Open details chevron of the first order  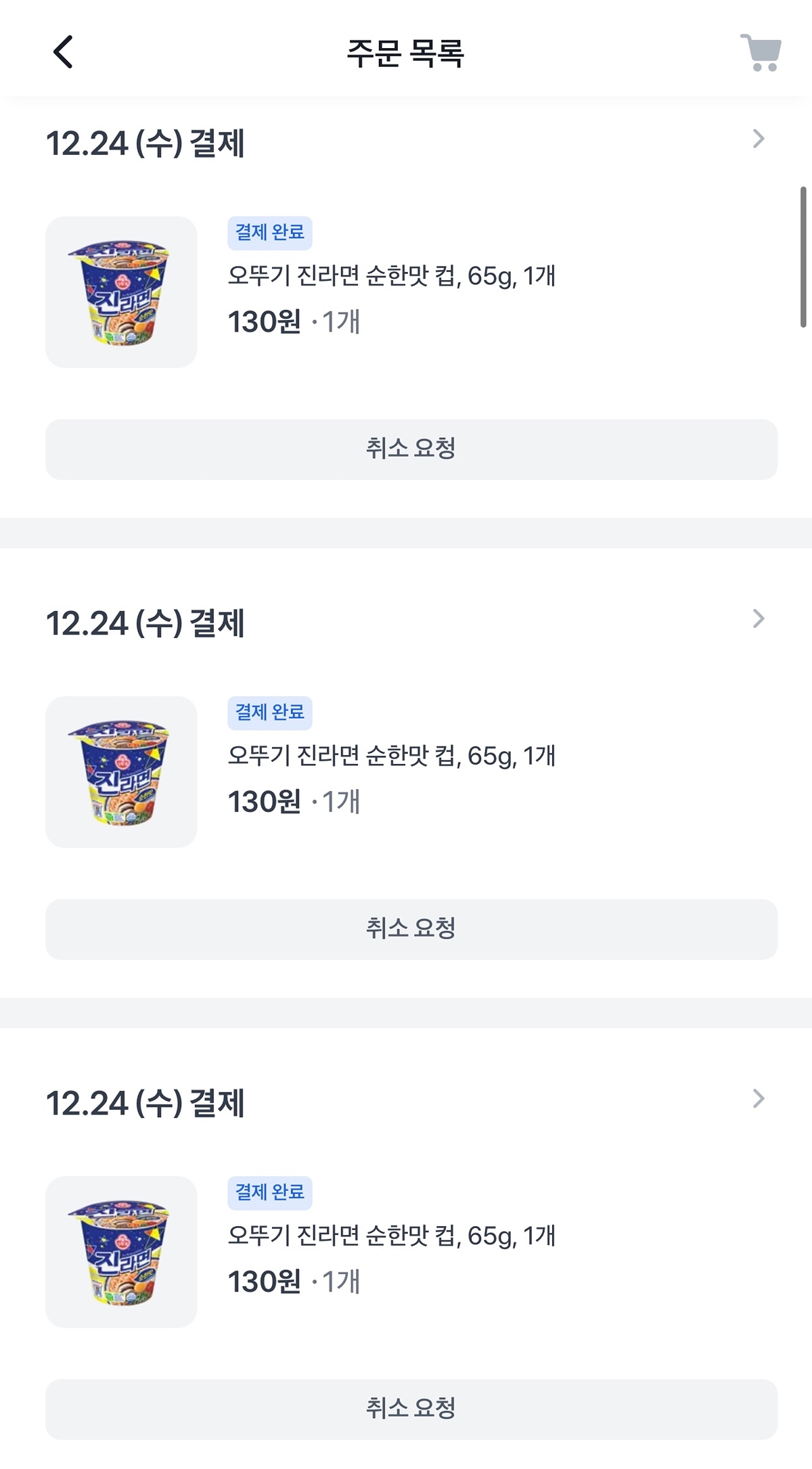coord(759,139)
